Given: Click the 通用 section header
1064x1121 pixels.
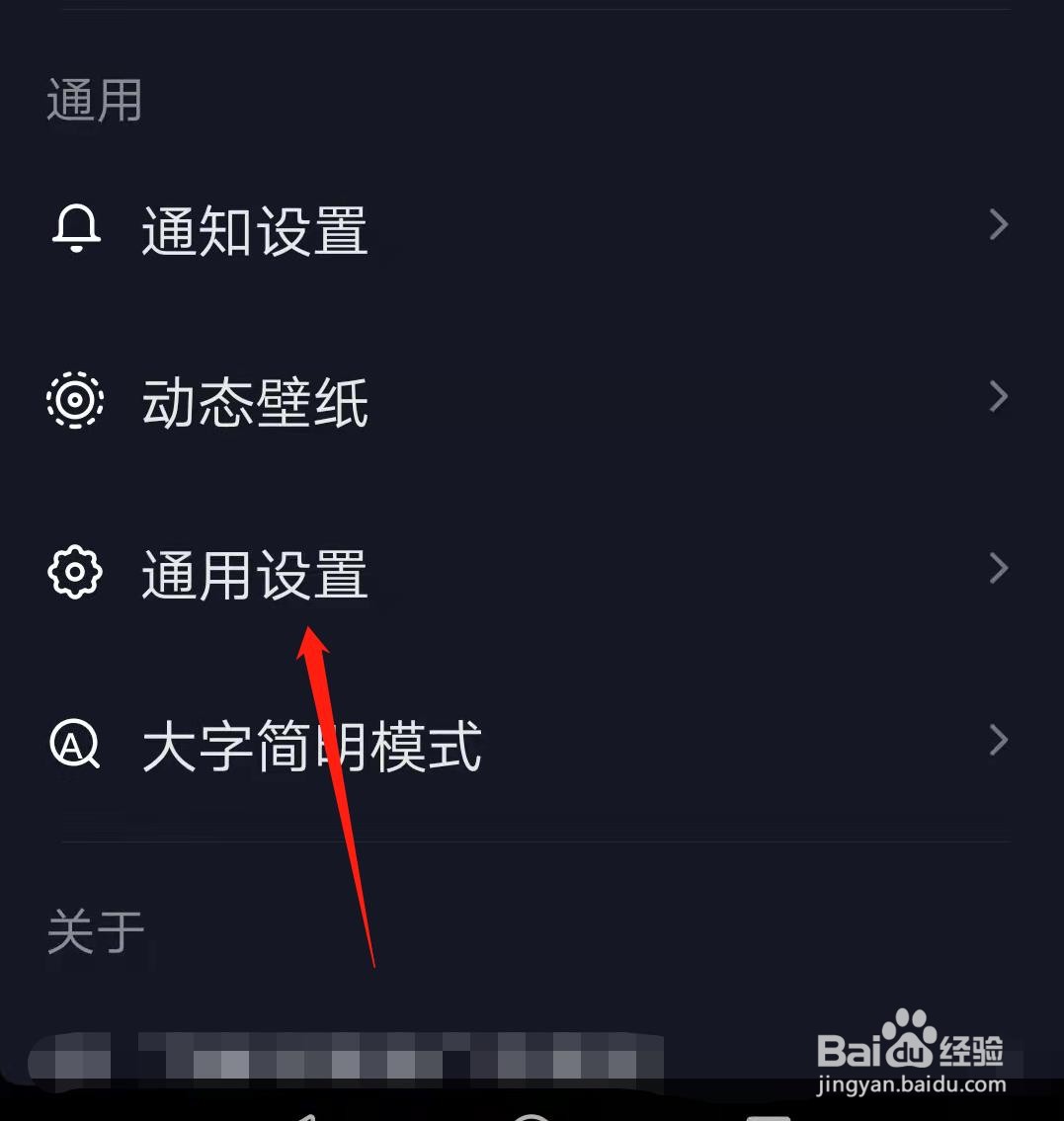Looking at the screenshot, I should (94, 99).
